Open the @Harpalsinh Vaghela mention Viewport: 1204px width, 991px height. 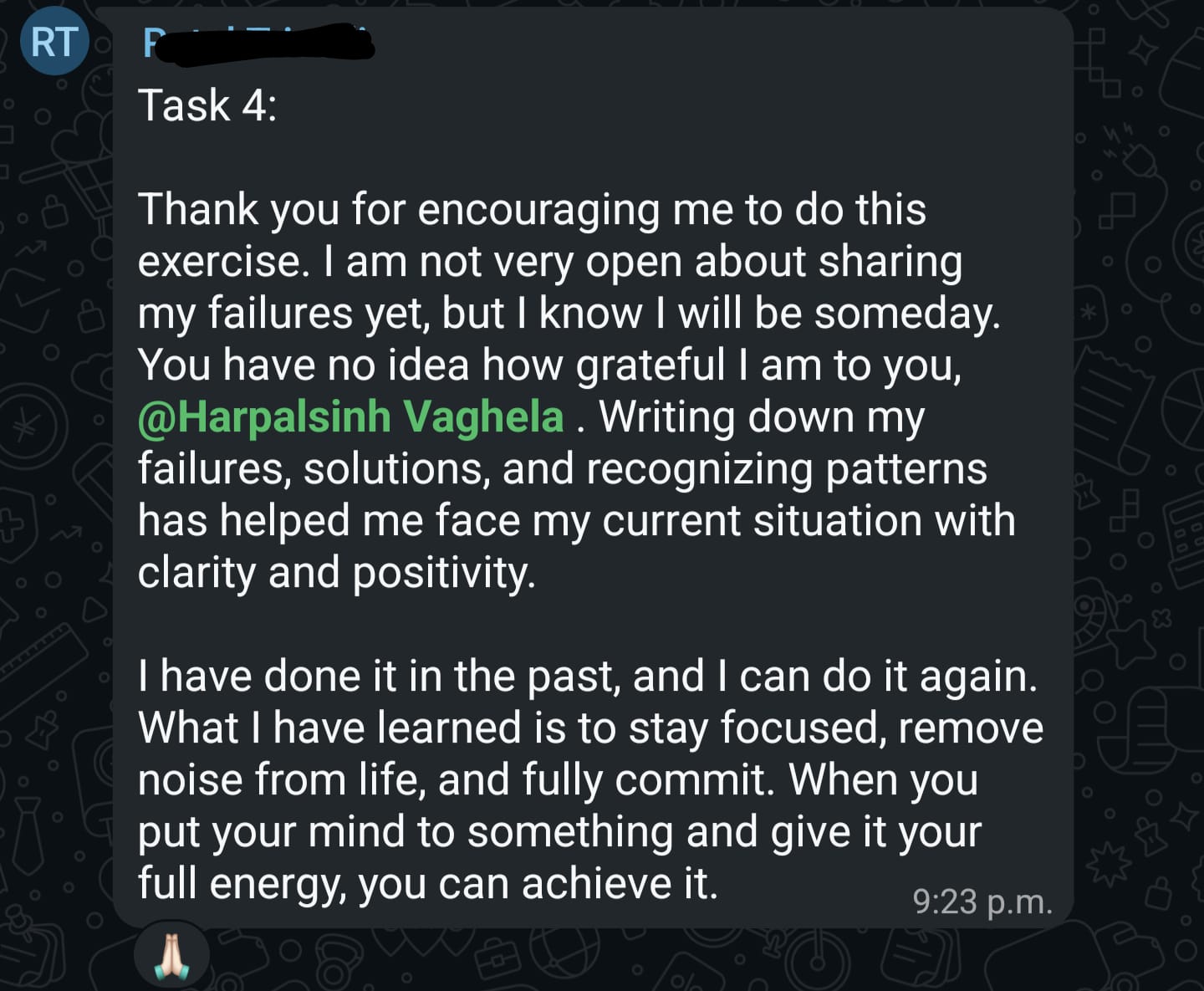point(350,416)
